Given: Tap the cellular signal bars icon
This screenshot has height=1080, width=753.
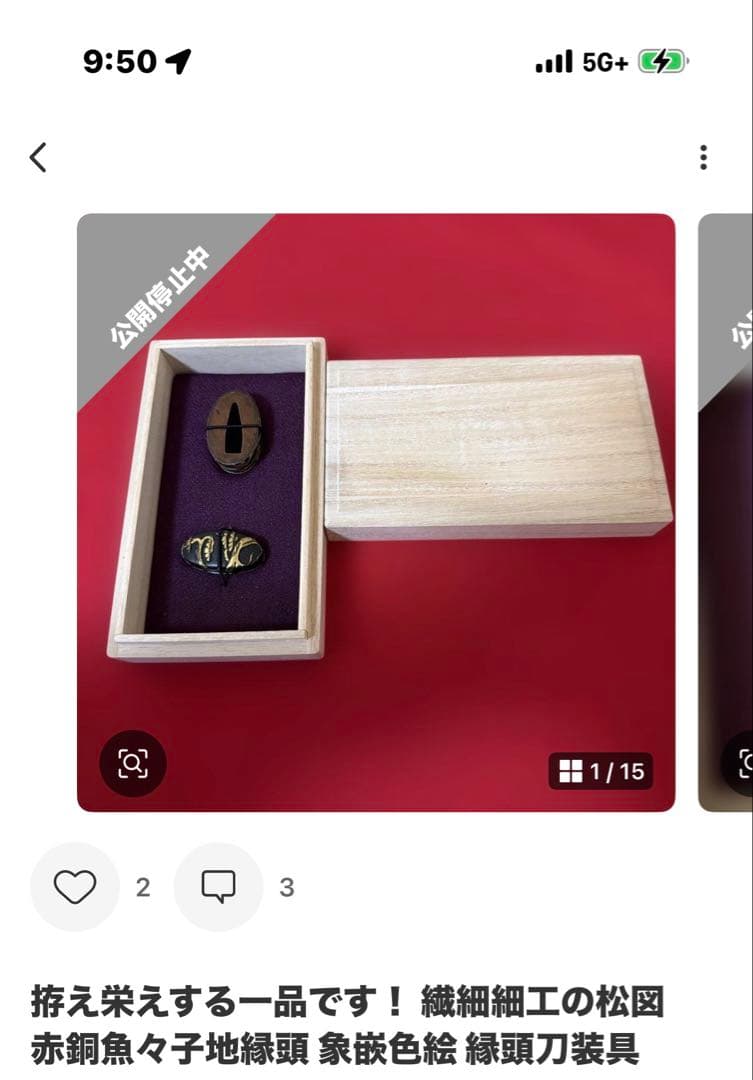Looking at the screenshot, I should 552,62.
